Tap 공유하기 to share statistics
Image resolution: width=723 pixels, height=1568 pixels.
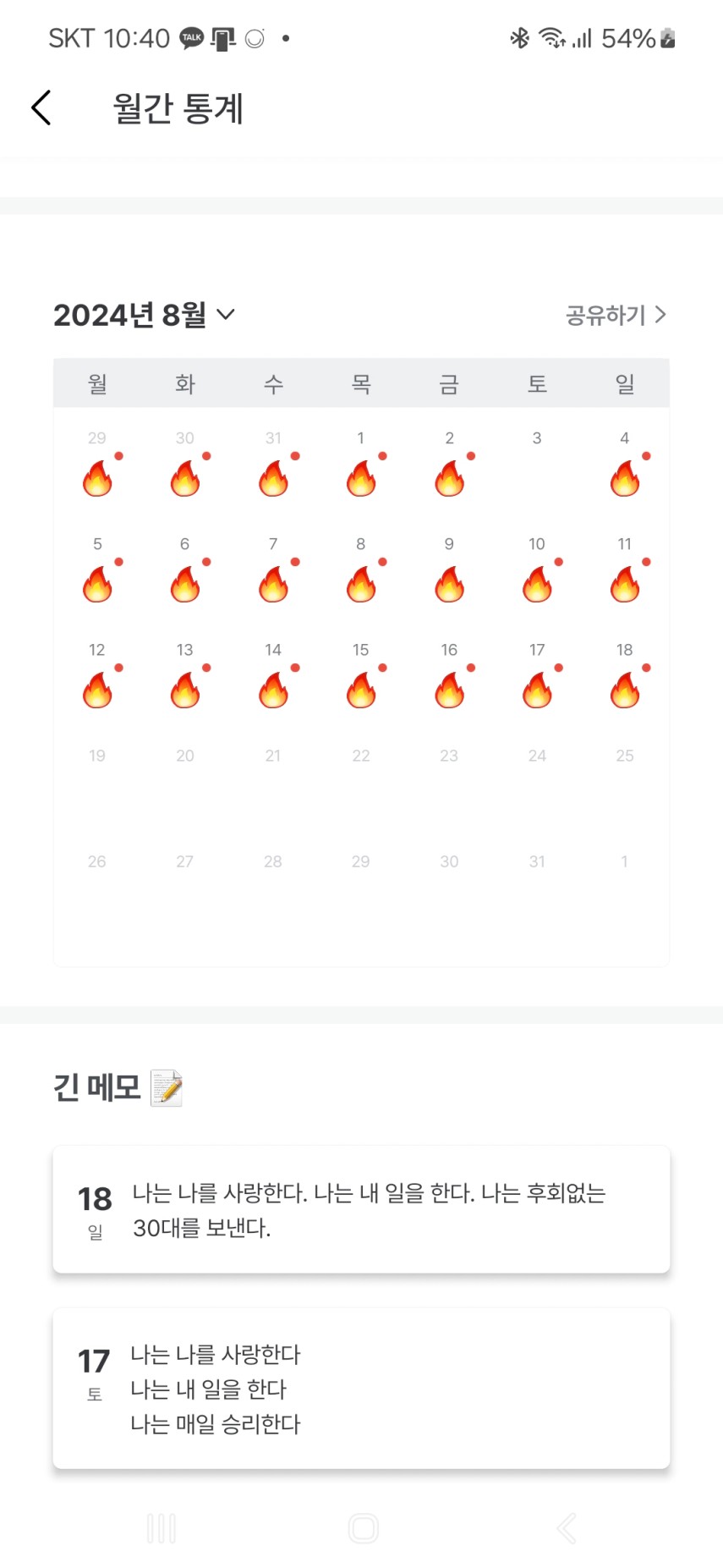[615, 315]
